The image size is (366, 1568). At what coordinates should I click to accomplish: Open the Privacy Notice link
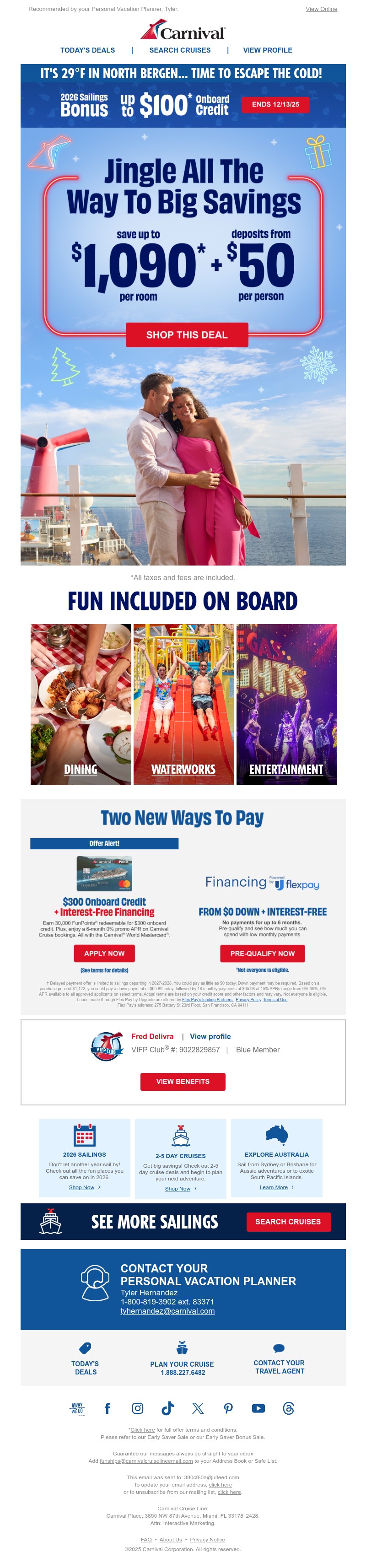(x=207, y=1539)
